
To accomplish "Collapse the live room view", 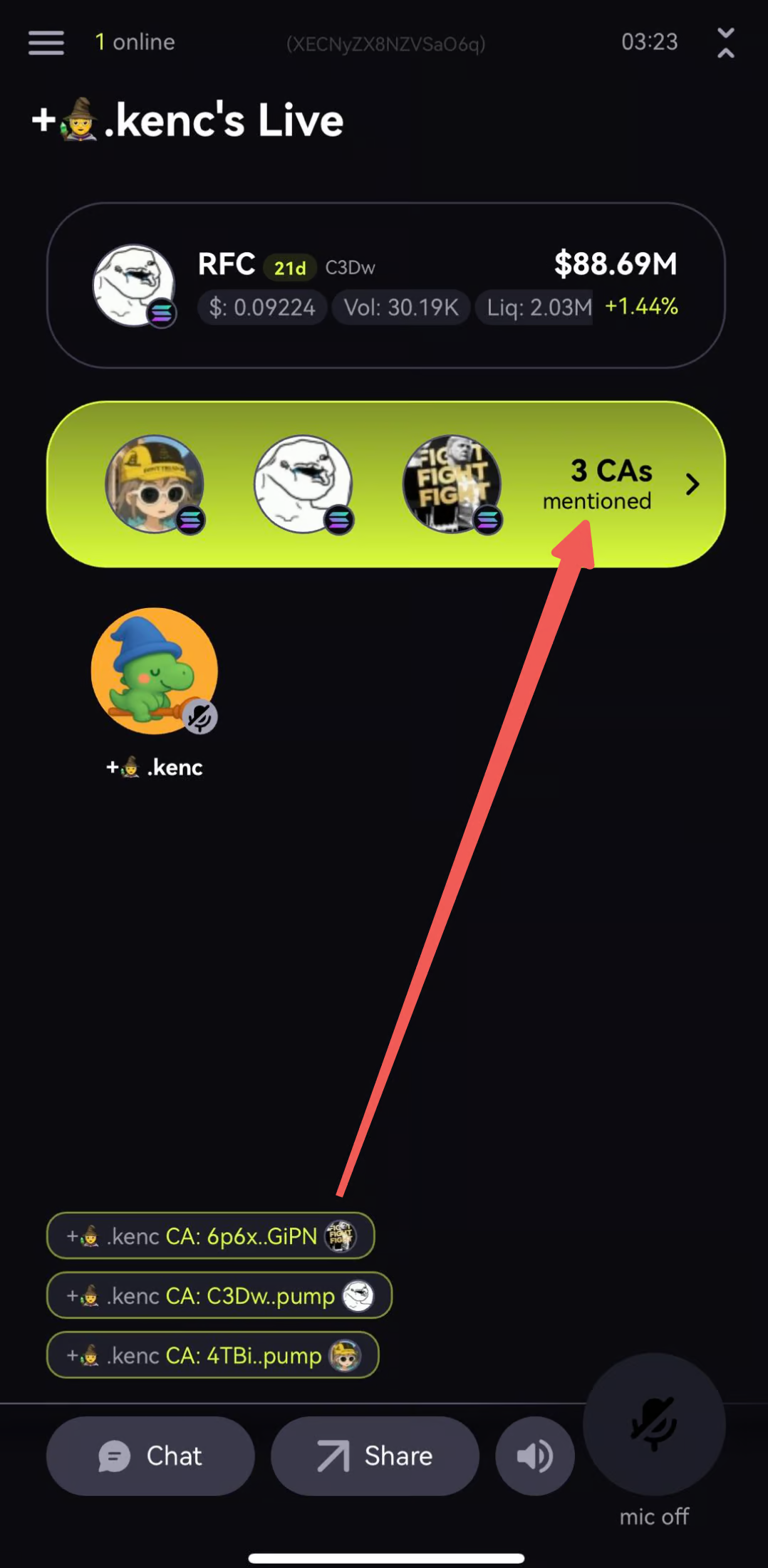I will coord(725,43).
